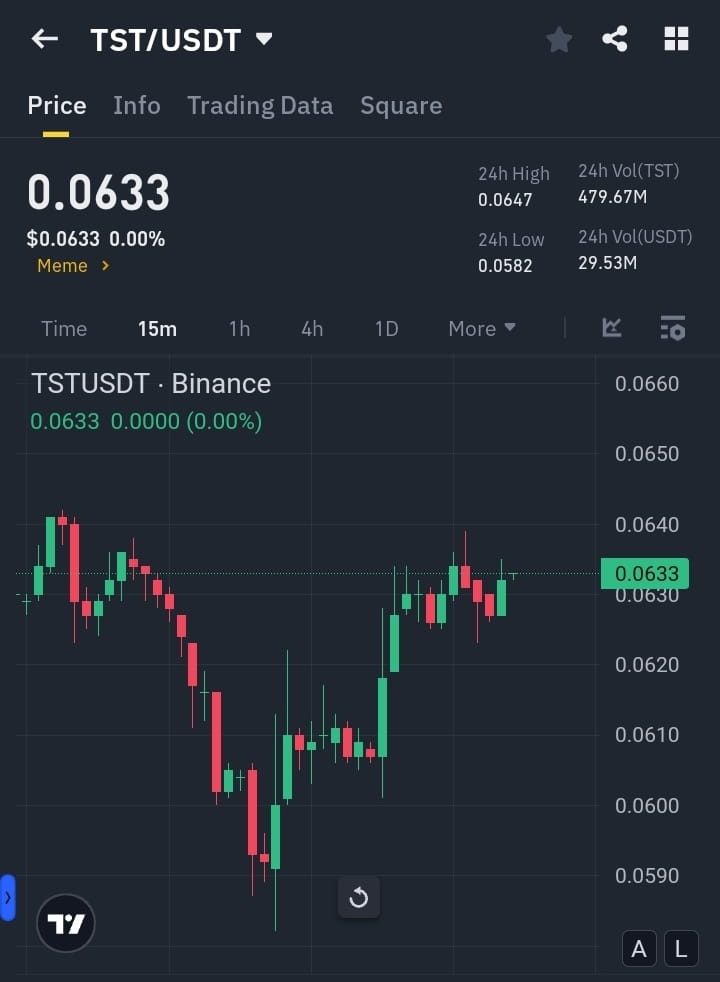Image resolution: width=720 pixels, height=982 pixels.
Task: Toggle the A auto-scale button
Action: 639,948
